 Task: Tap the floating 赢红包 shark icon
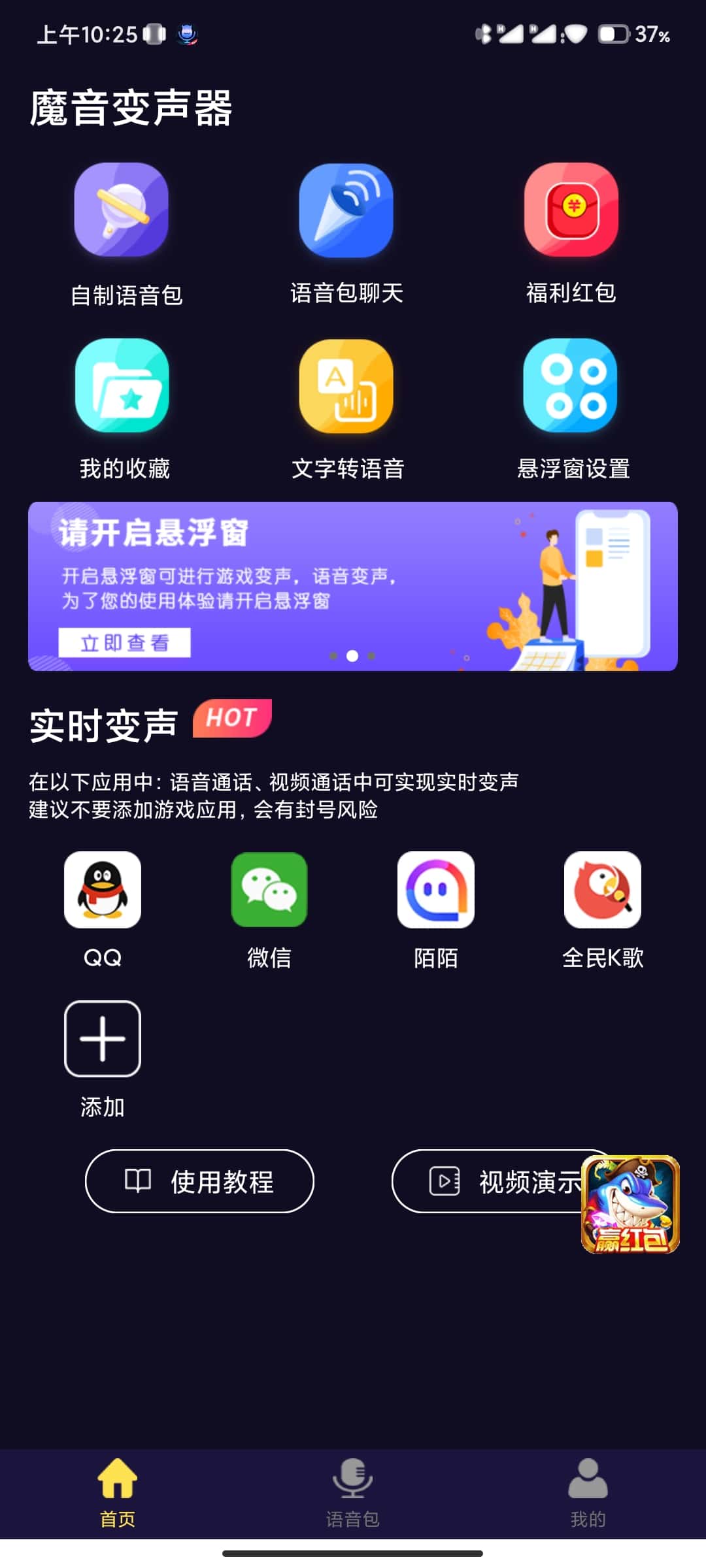point(630,1203)
